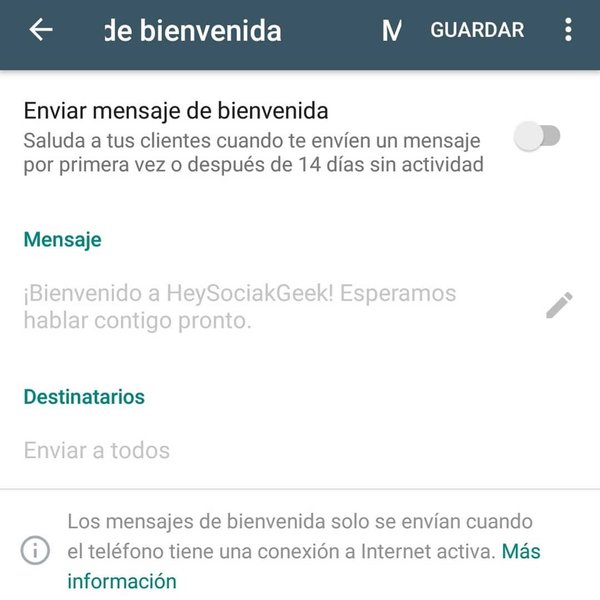
Task: Open the three-dot overflow menu
Action: [568, 30]
